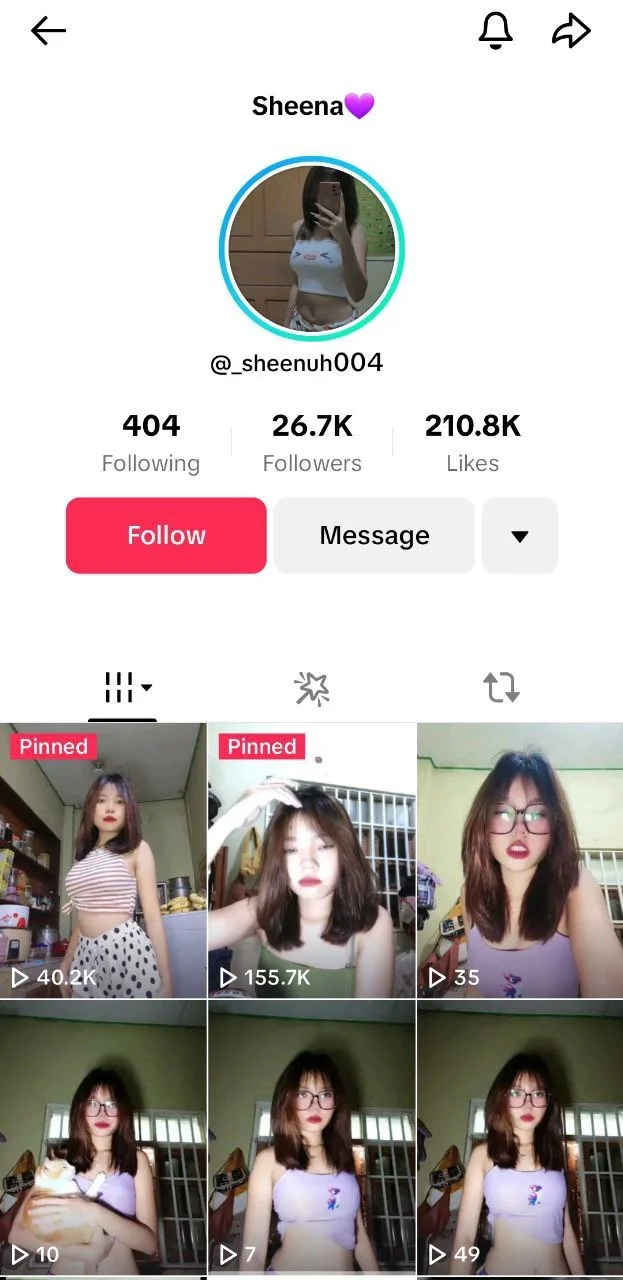Expand the suggested accounts dropdown arrow
The height and width of the screenshot is (1280, 623).
520,535
